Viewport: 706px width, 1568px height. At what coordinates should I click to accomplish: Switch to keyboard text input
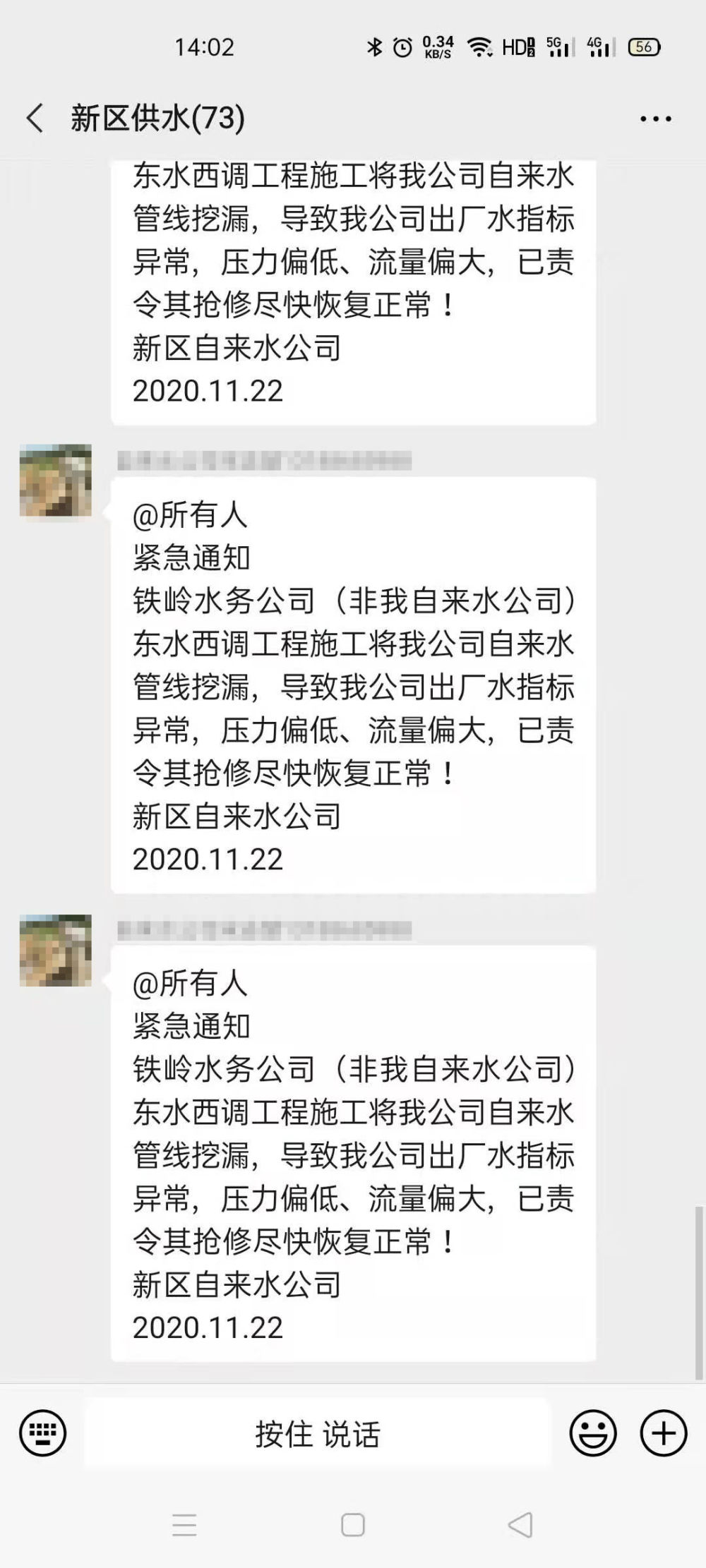point(43,1433)
